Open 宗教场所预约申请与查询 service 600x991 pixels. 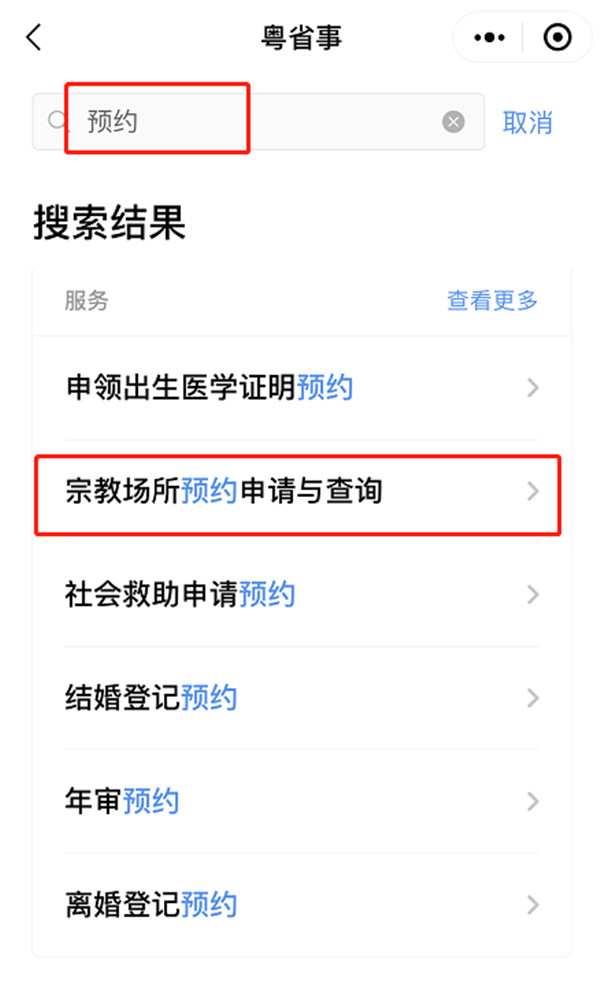300,491
